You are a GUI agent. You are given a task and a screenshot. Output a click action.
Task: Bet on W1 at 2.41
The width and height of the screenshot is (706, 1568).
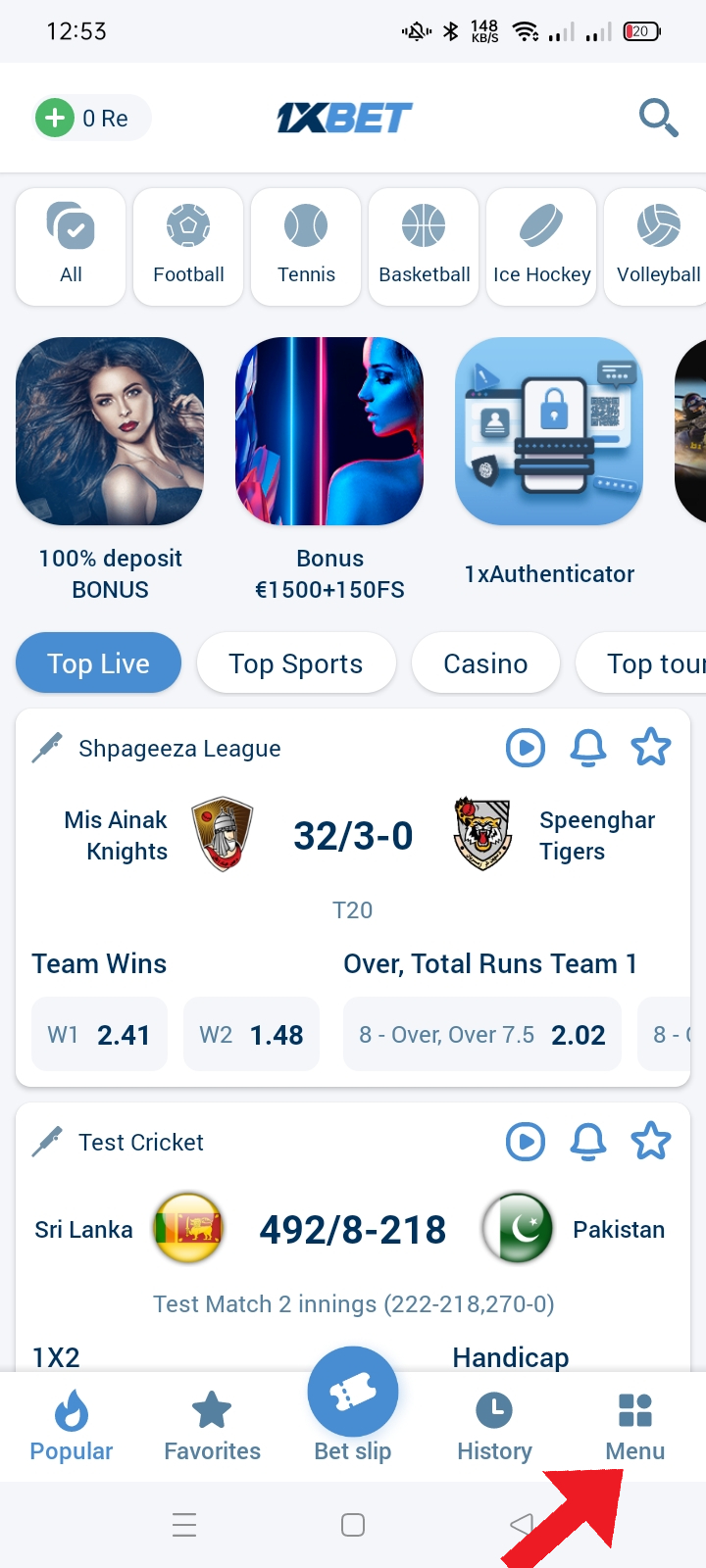click(99, 1035)
